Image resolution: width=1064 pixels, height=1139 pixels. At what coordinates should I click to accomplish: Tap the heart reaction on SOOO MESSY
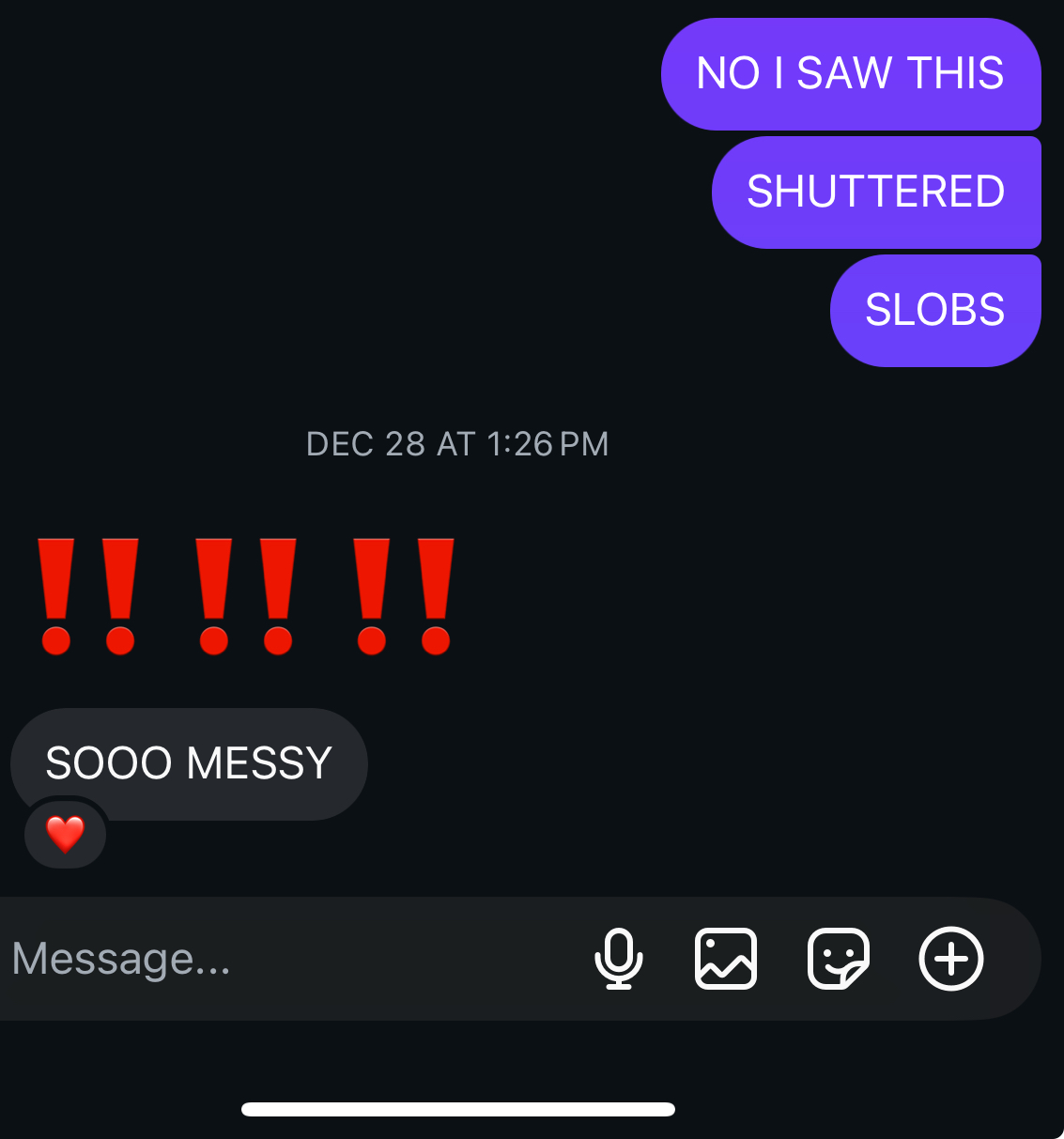pyautogui.click(x=65, y=834)
